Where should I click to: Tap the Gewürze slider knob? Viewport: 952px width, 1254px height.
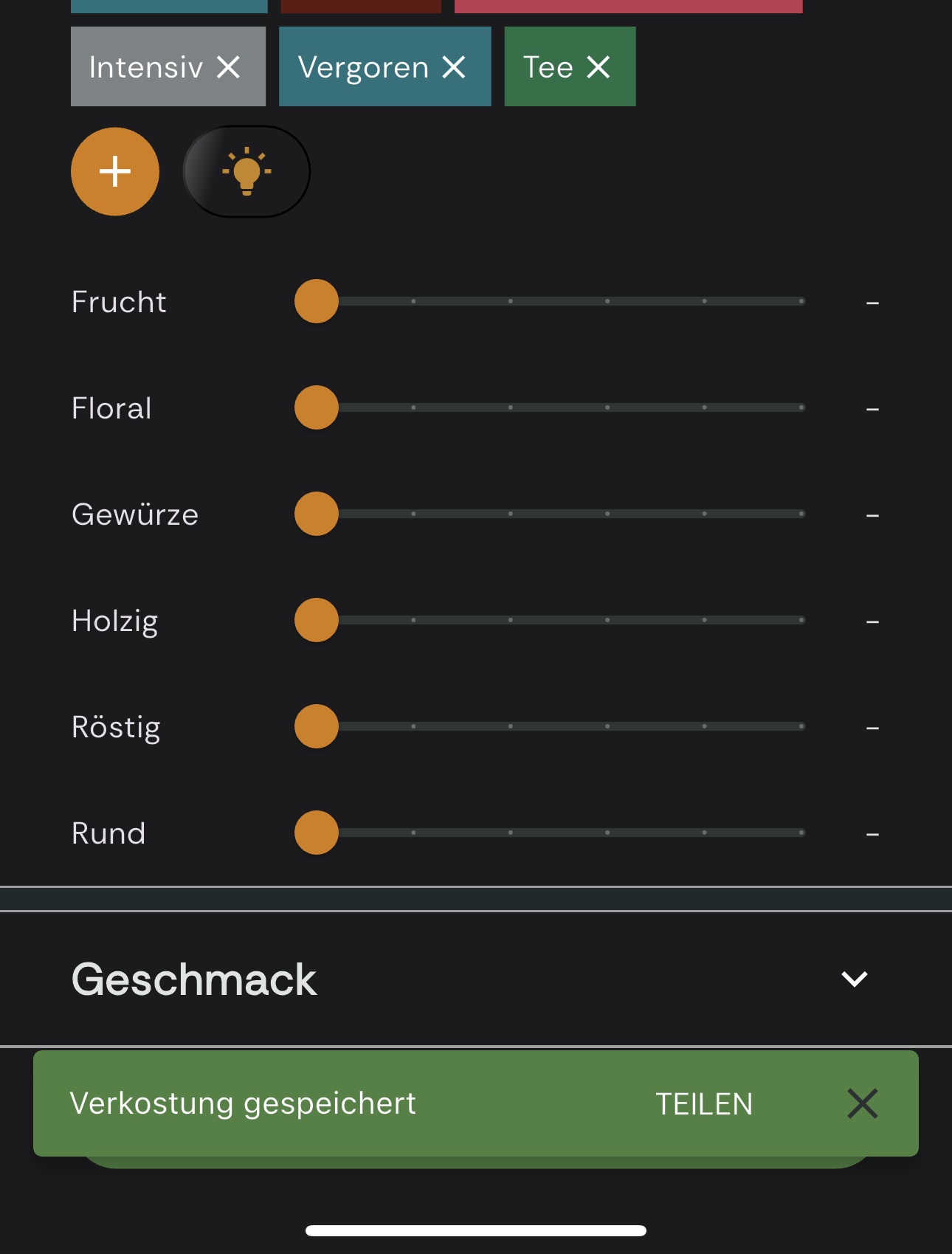point(317,514)
